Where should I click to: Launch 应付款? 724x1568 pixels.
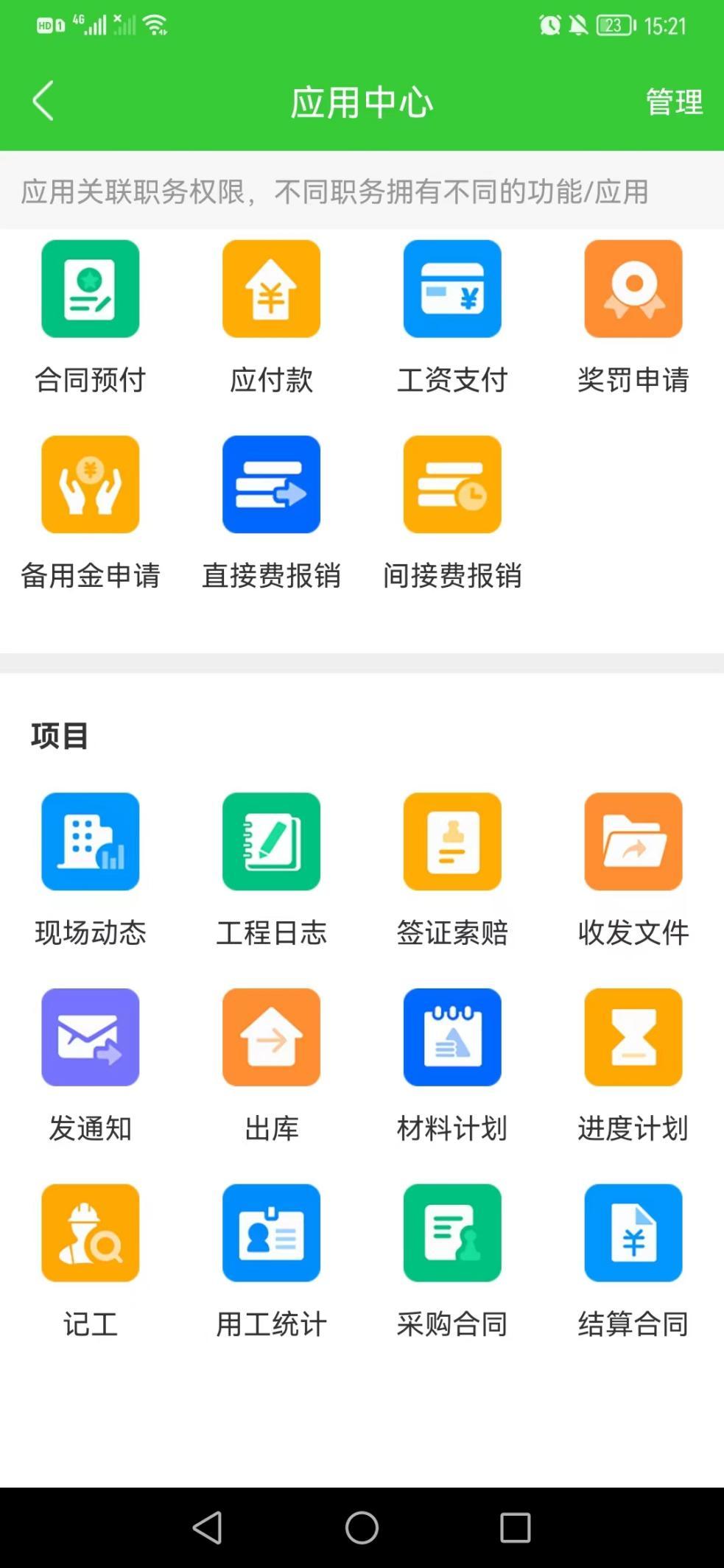pyautogui.click(x=271, y=289)
